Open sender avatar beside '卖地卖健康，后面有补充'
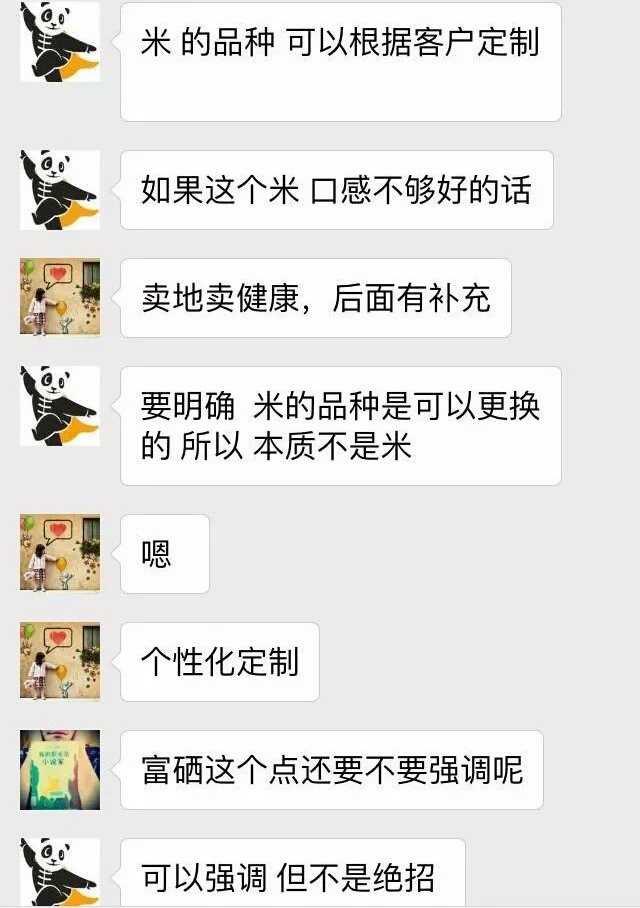 60,298
